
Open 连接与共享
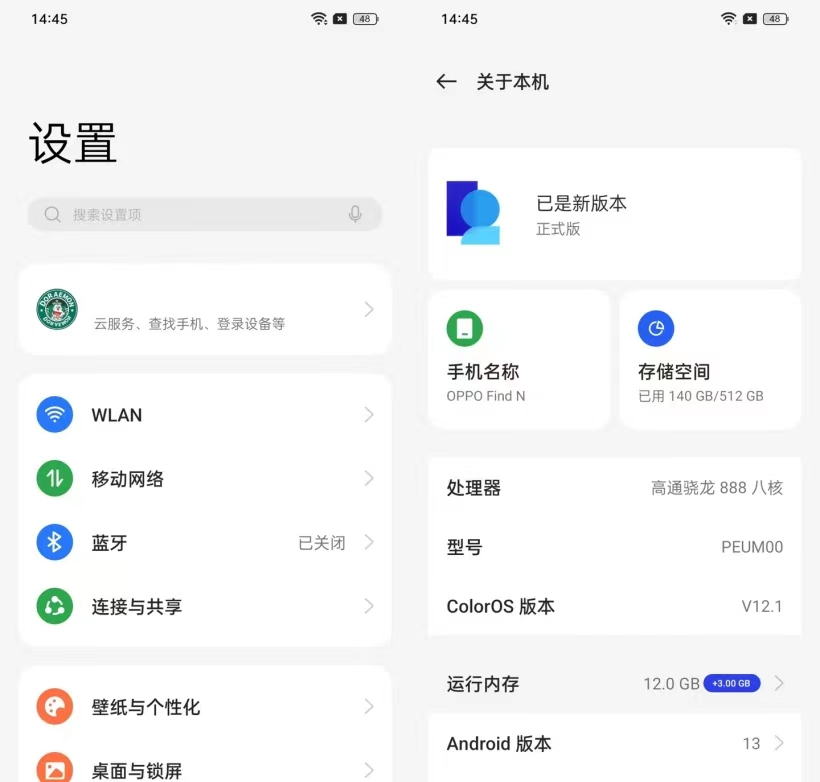[x=205, y=607]
